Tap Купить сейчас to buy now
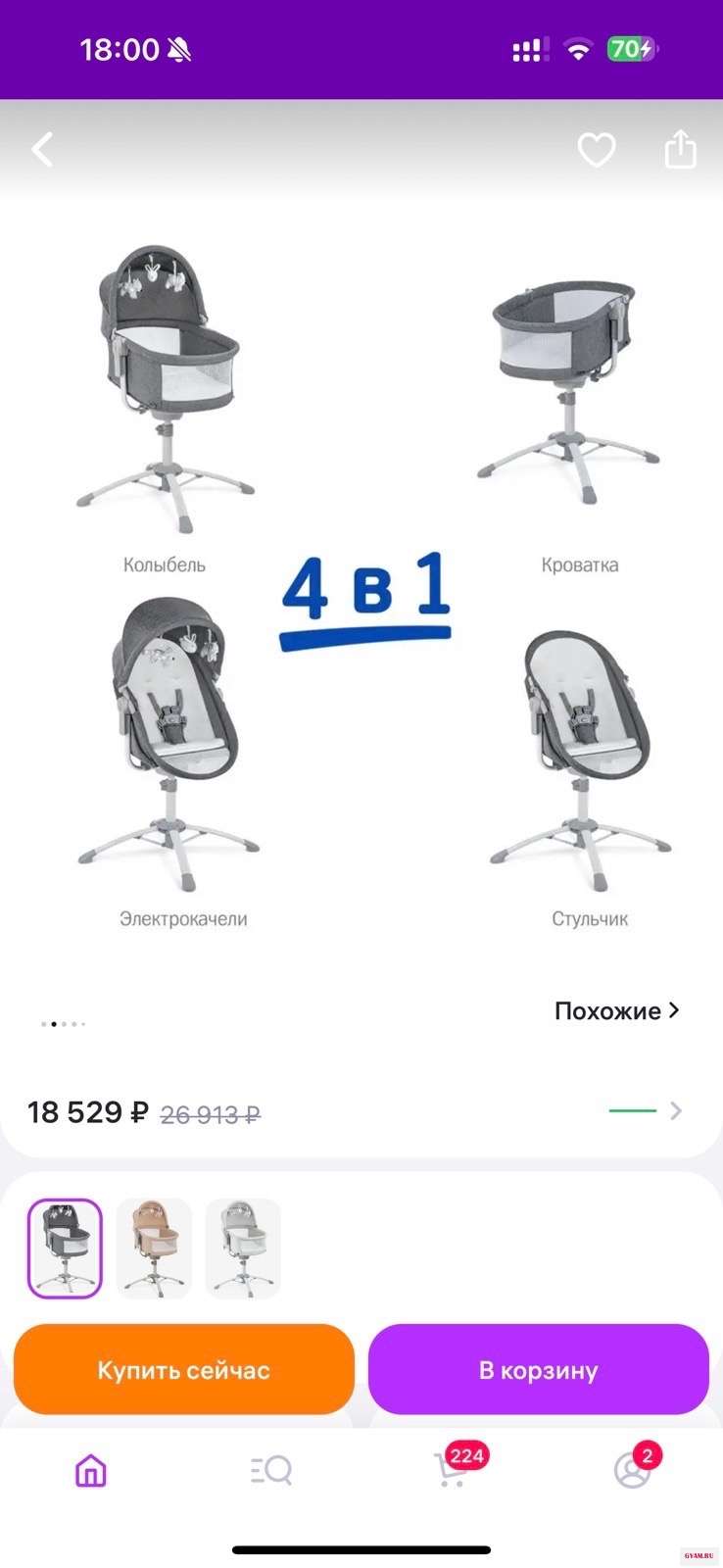Screen dimensions: 723x1568 coord(183,1369)
